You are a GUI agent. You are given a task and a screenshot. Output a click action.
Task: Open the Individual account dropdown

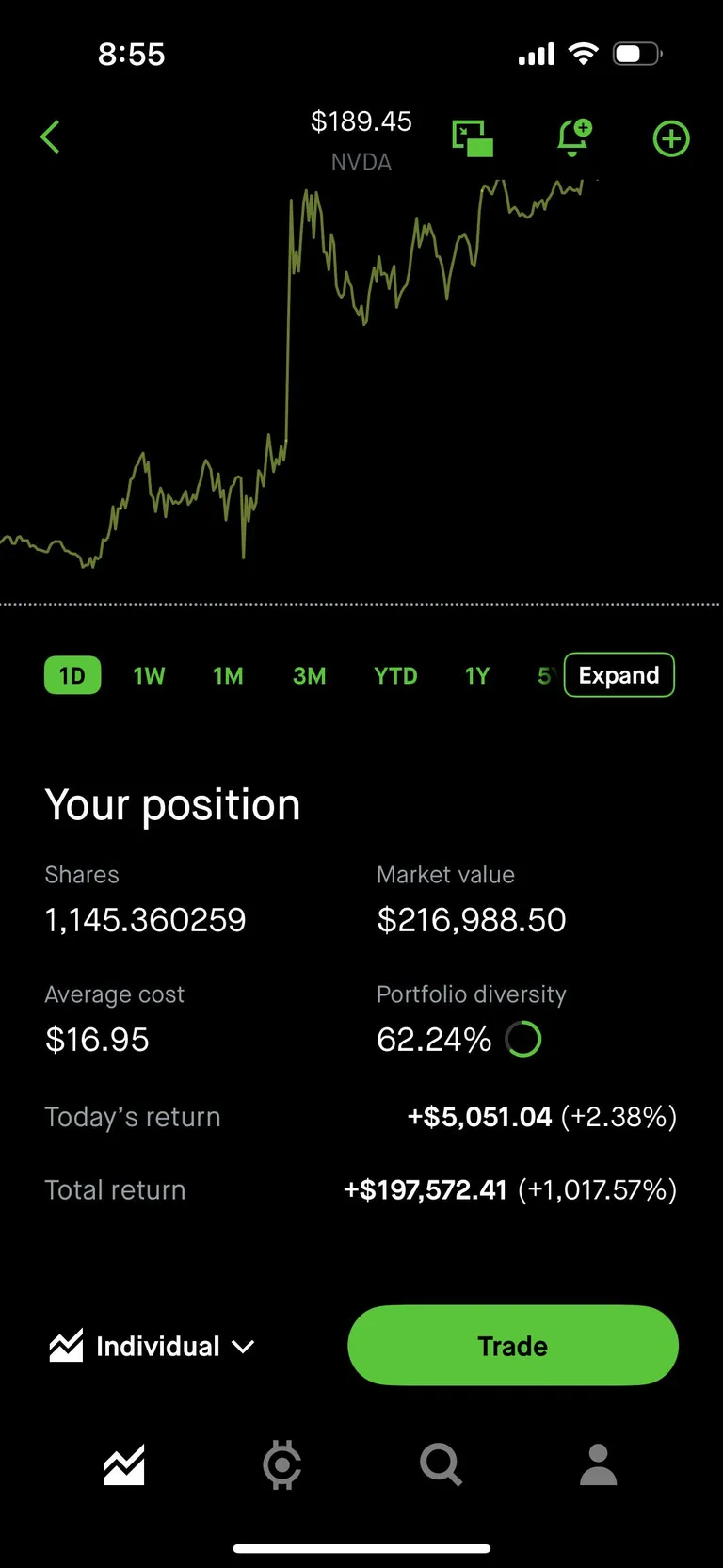153,1346
